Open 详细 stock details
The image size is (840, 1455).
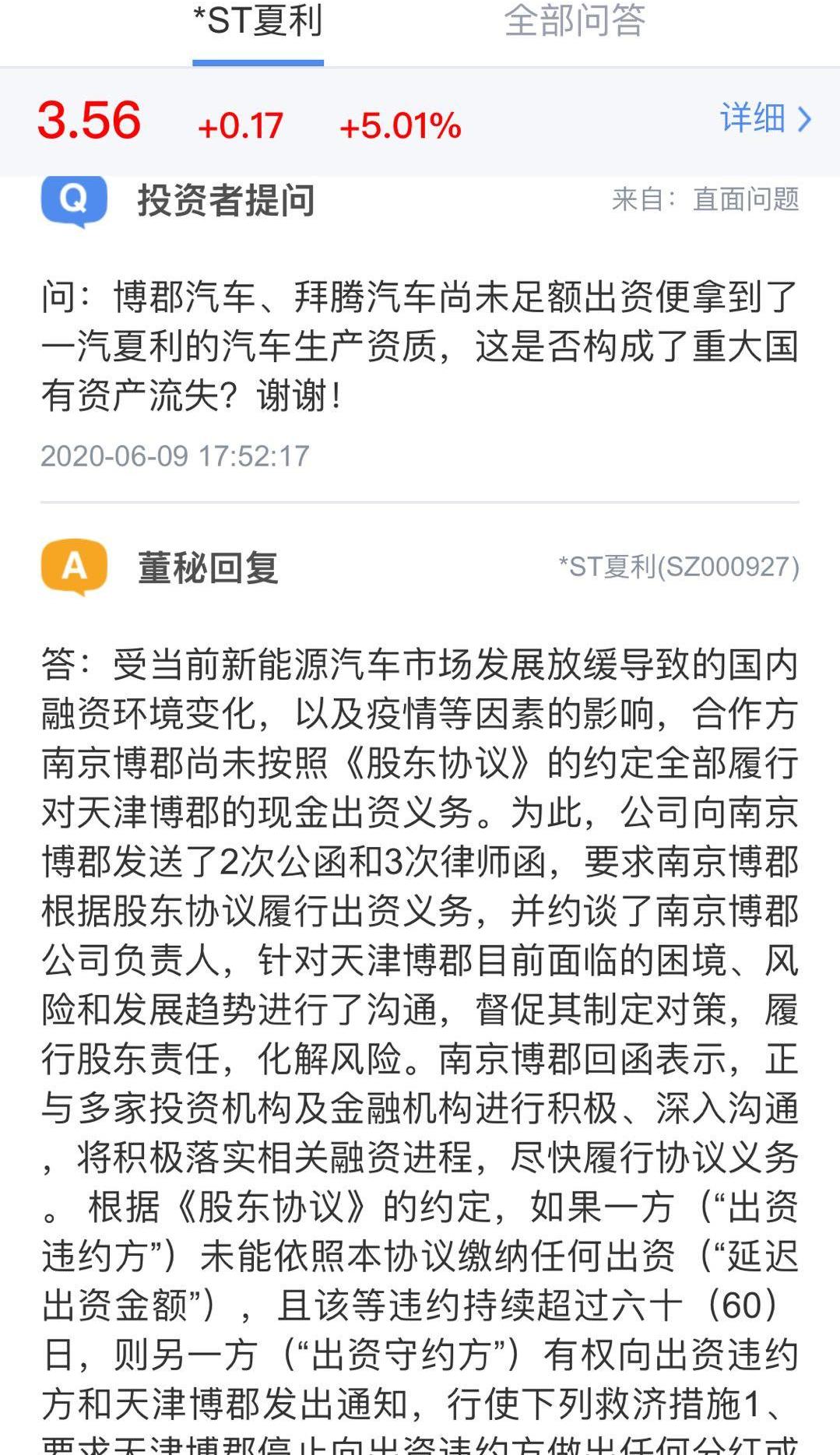tap(764, 119)
